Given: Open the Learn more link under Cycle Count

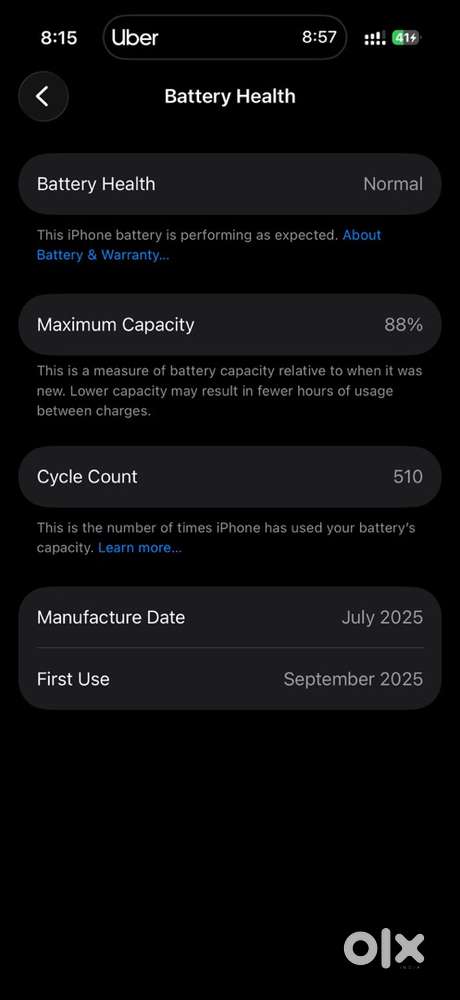Looking at the screenshot, I should (x=140, y=548).
